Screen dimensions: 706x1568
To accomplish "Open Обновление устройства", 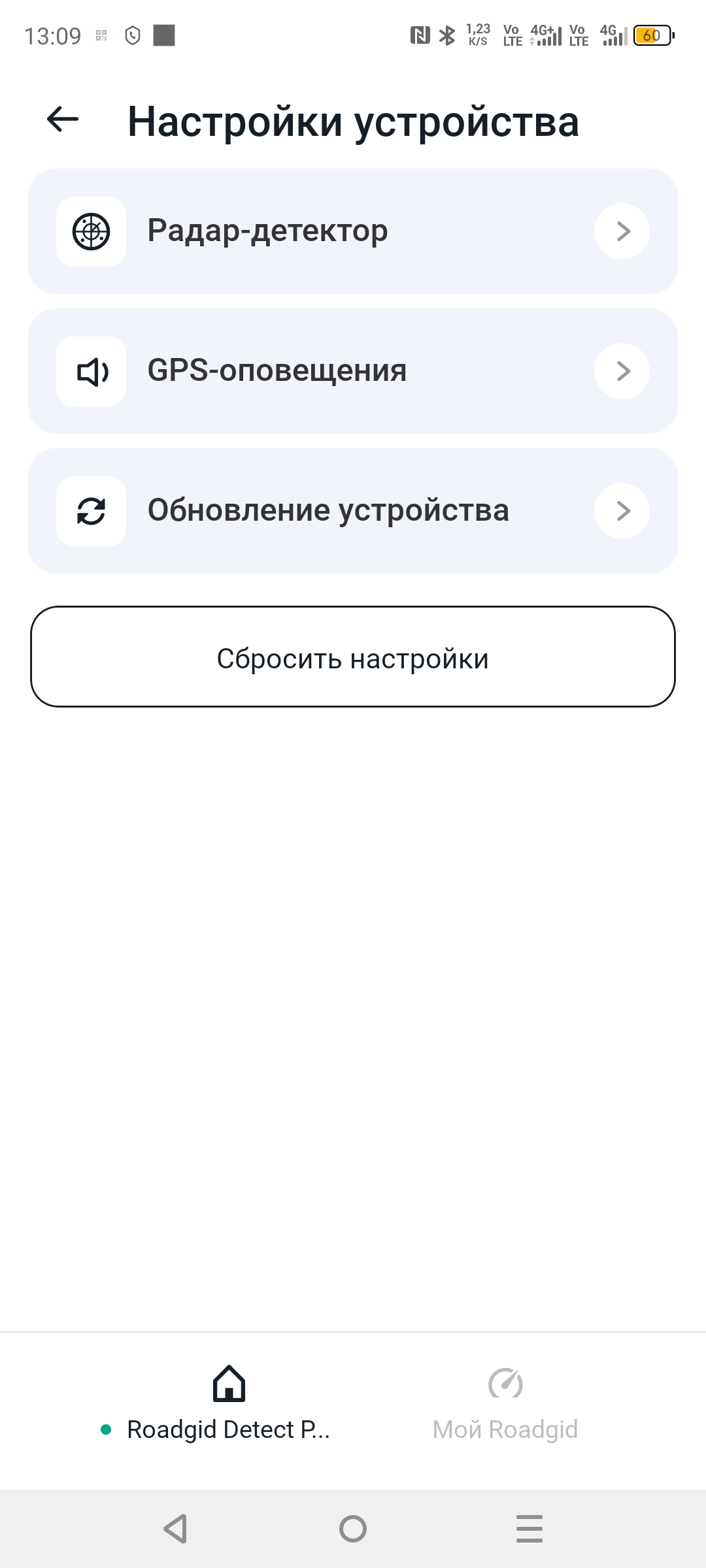I will (x=353, y=511).
